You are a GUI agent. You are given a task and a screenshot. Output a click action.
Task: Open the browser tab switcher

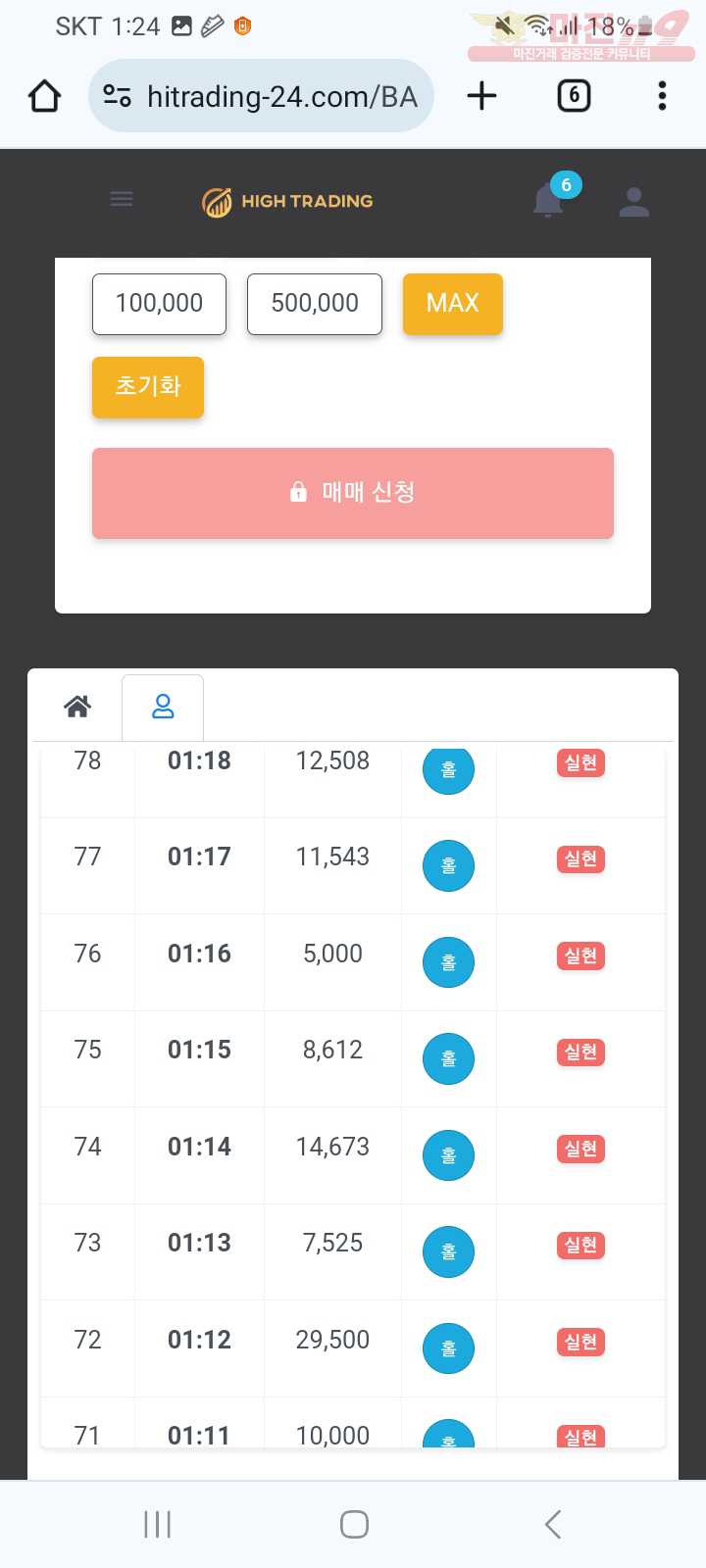click(574, 96)
